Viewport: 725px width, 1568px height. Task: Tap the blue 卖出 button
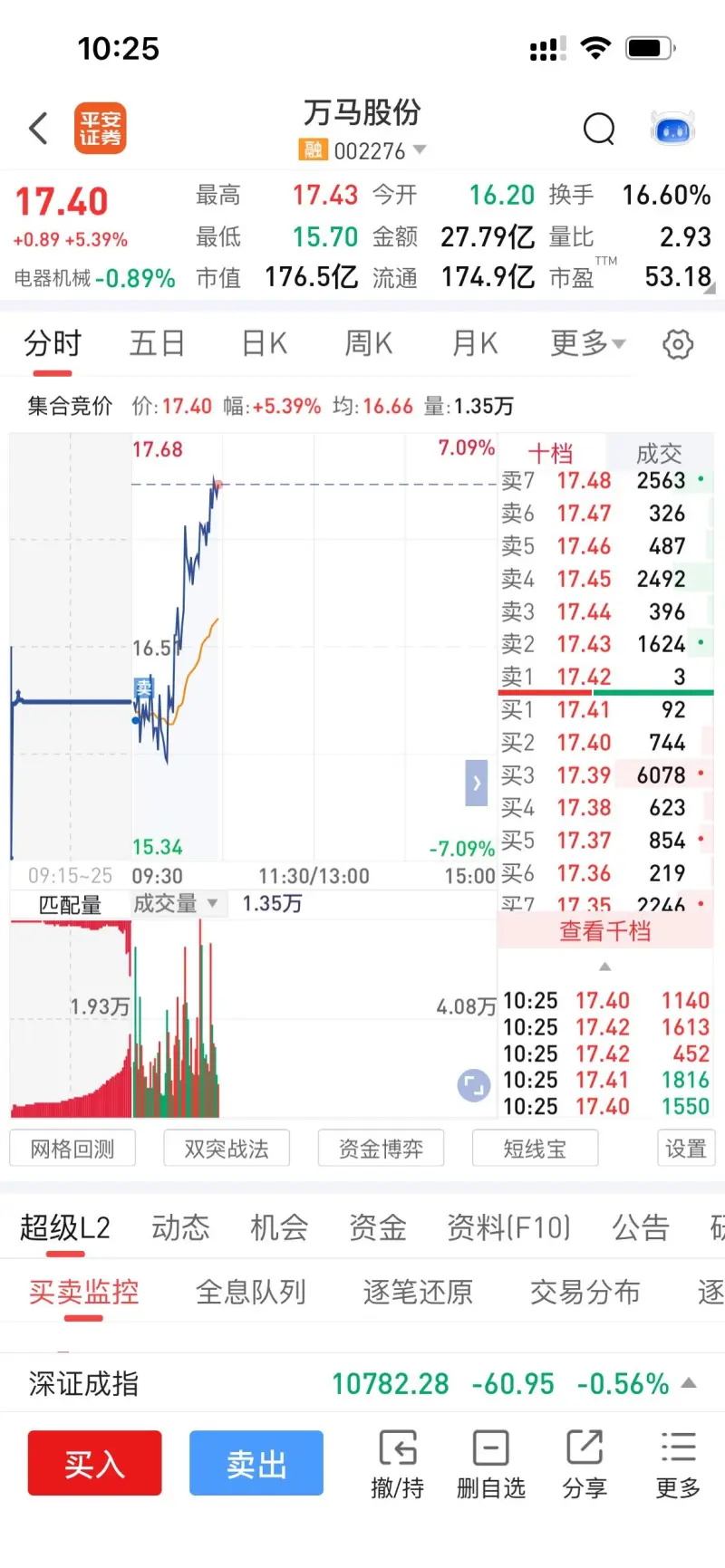click(x=256, y=1463)
